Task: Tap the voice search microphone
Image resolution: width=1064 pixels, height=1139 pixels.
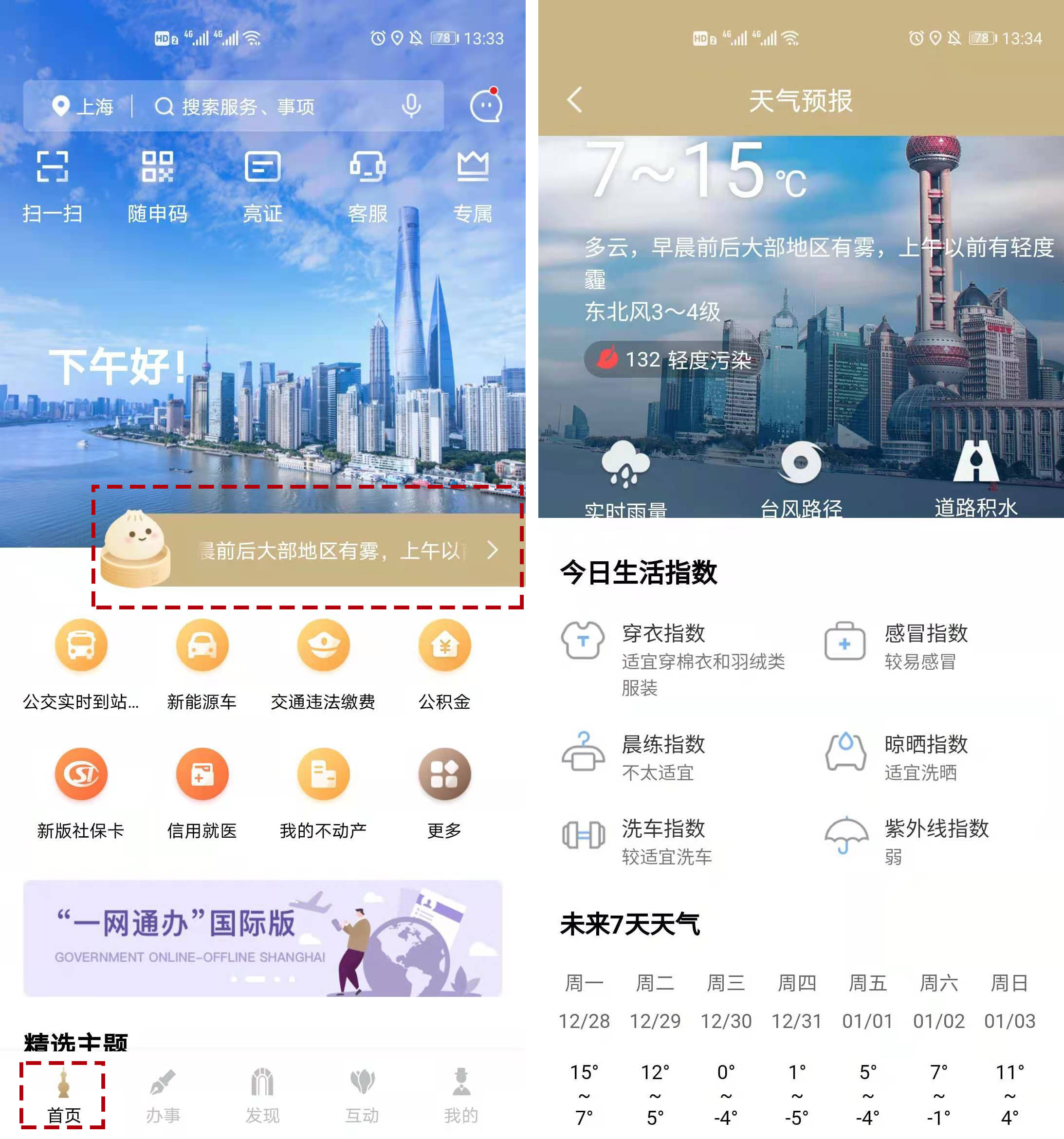Action: [x=411, y=106]
